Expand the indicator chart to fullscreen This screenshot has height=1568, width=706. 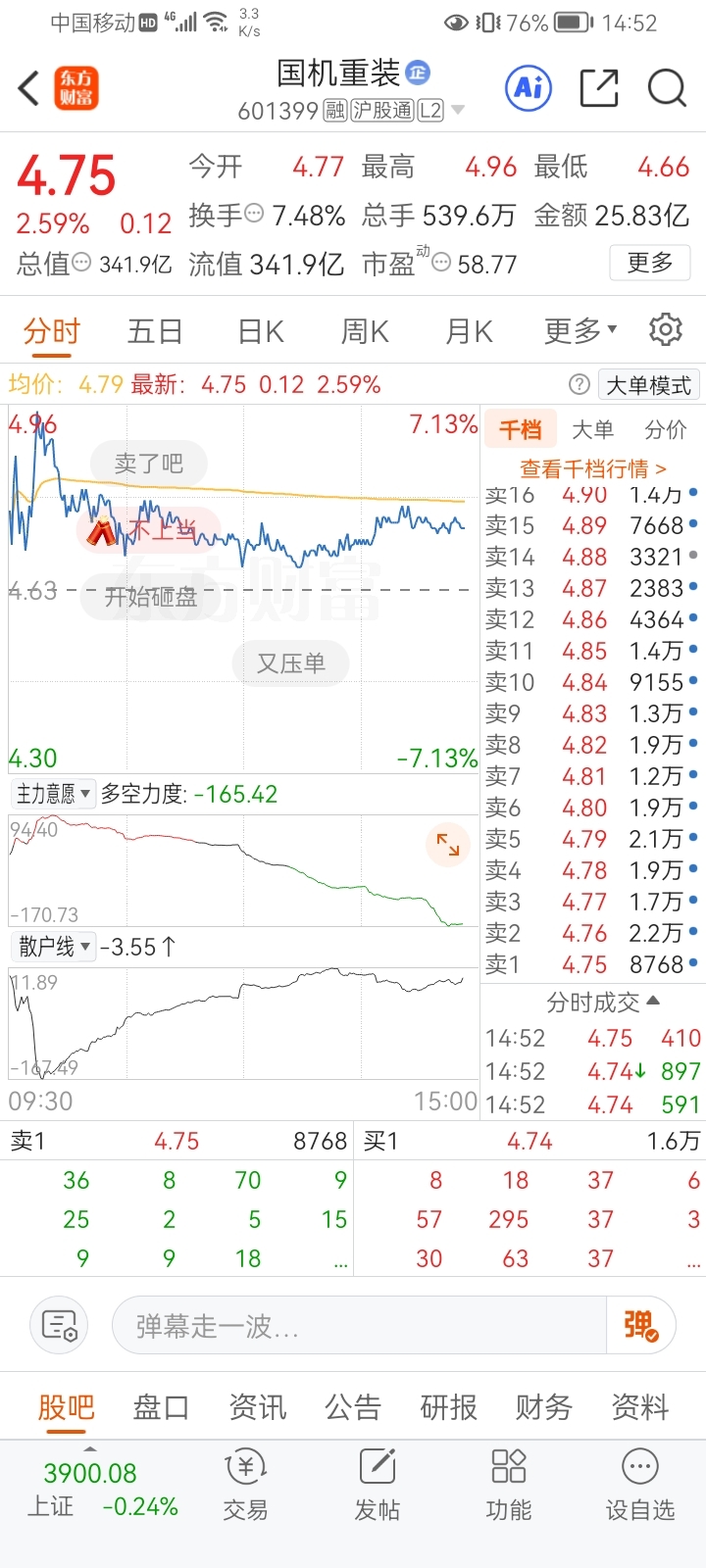tap(448, 845)
